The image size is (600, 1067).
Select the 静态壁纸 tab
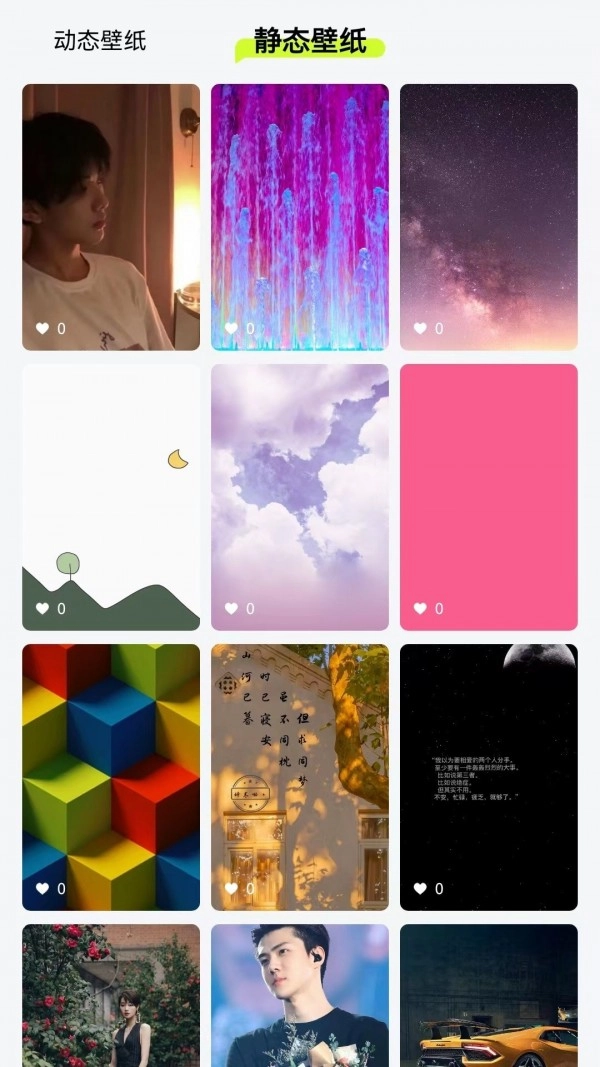click(310, 42)
